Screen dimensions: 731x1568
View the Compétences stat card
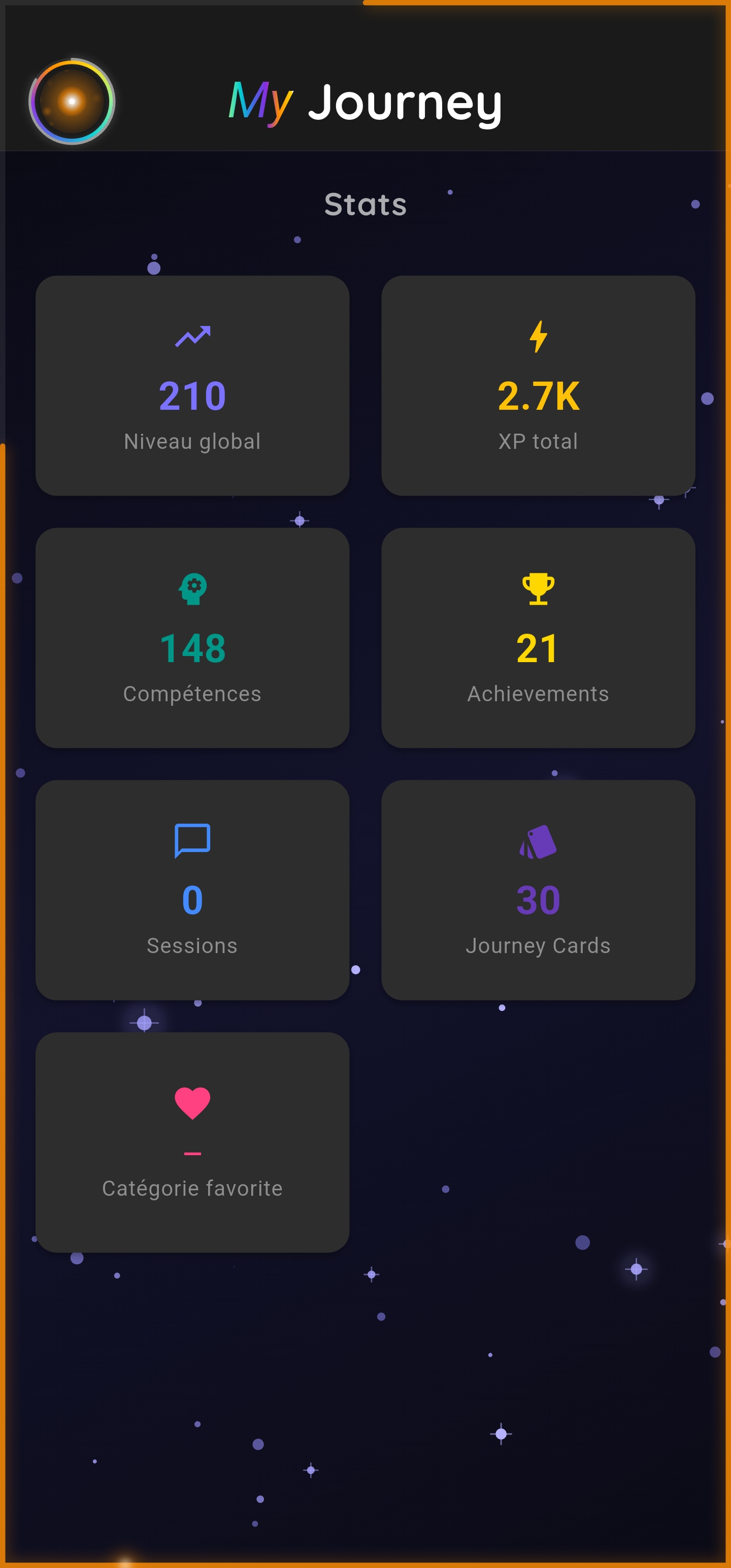click(192, 637)
